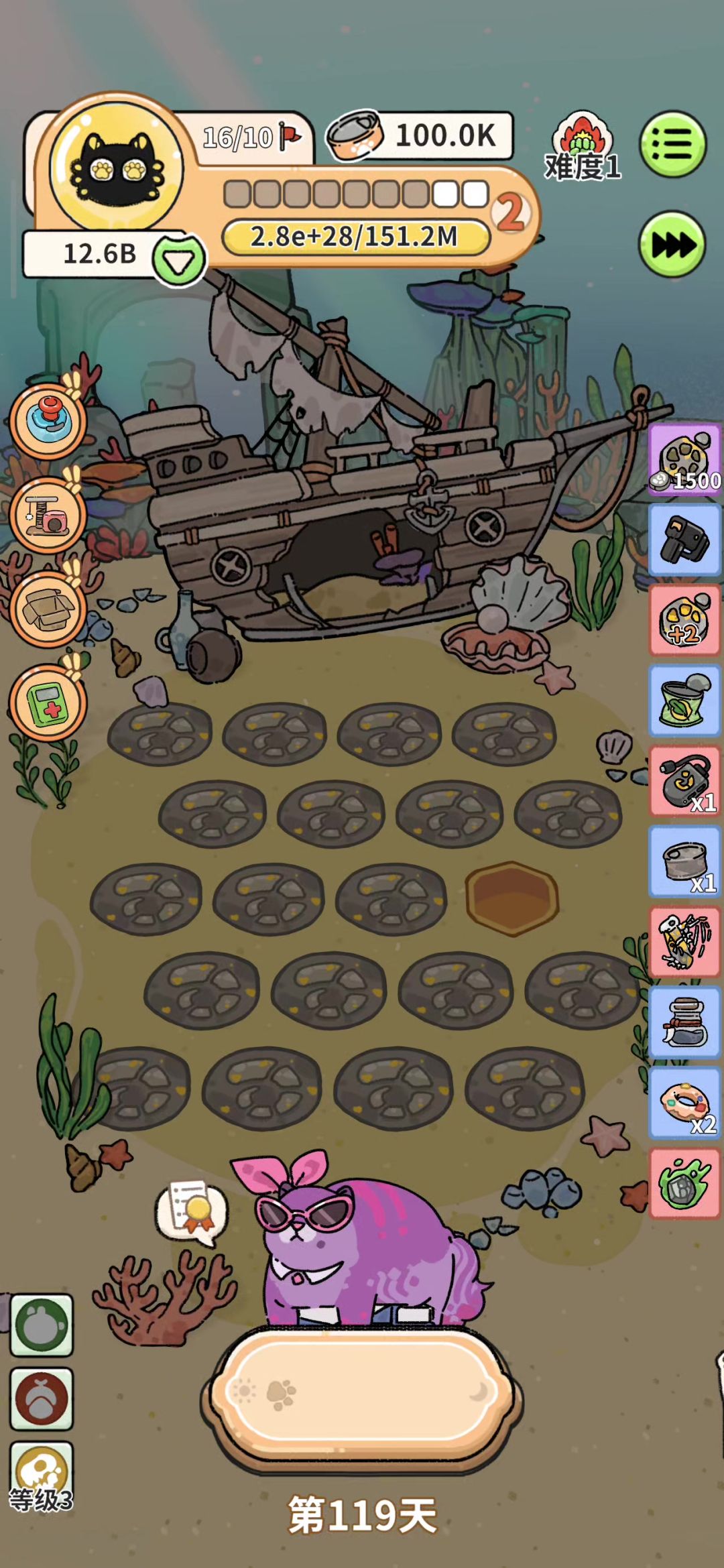The height and width of the screenshot is (1568, 724).
Task: Open the joystick round button
Action: pyautogui.click(x=48, y=421)
